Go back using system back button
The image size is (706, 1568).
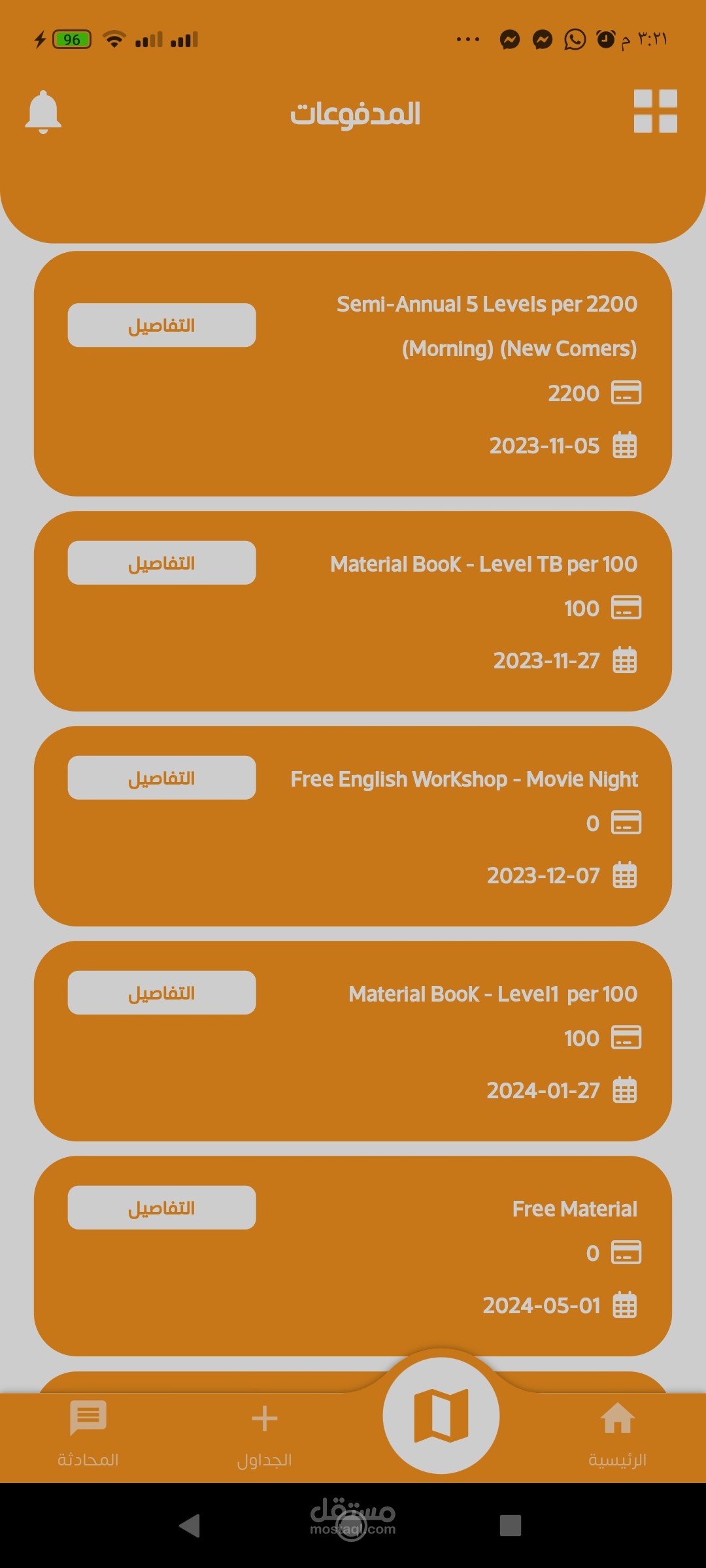190,1526
